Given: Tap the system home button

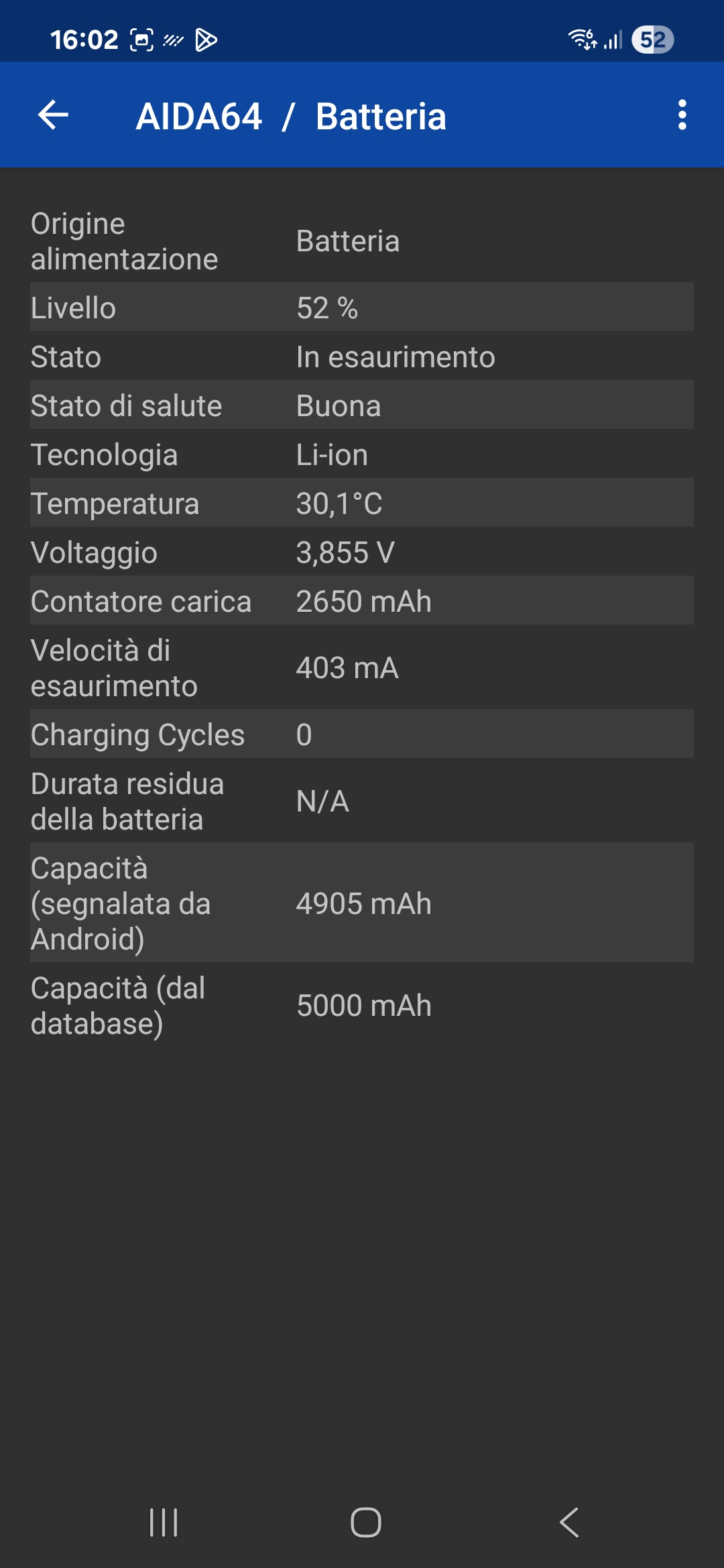Looking at the screenshot, I should 366,1522.
